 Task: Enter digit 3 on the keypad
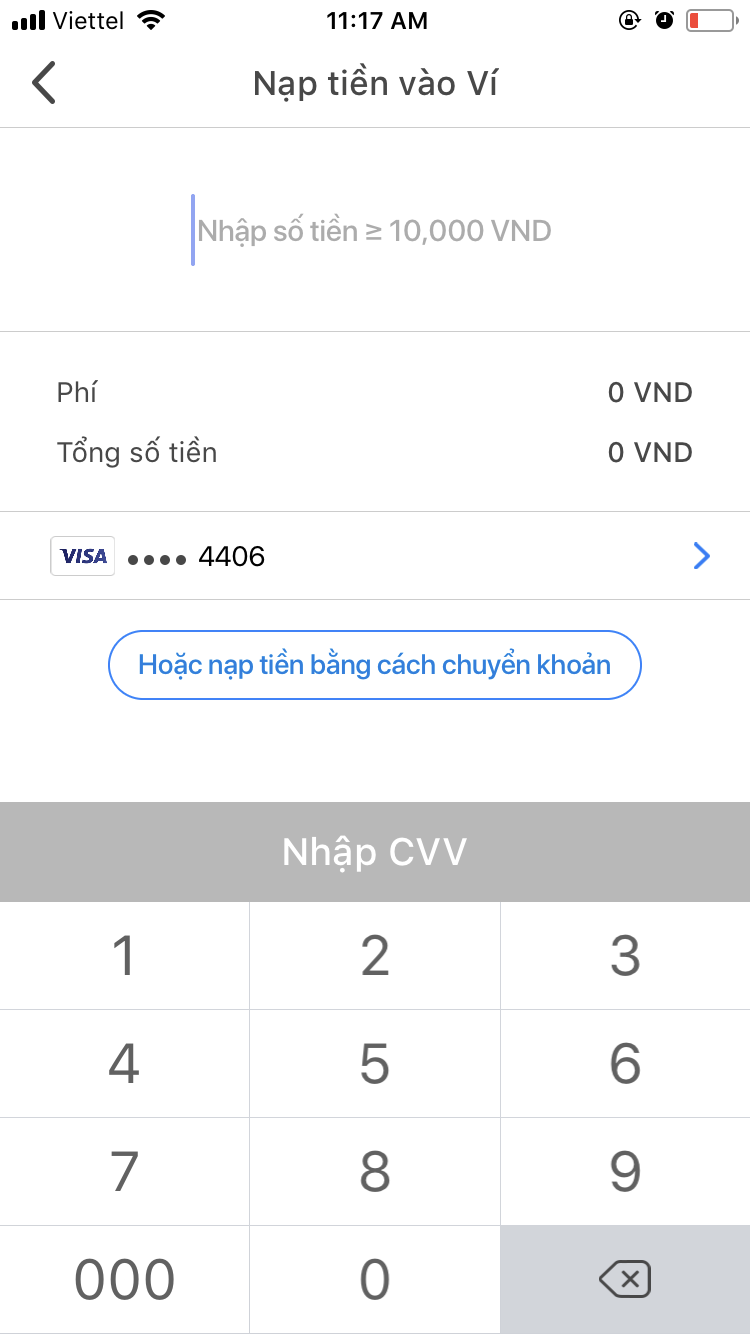point(625,956)
